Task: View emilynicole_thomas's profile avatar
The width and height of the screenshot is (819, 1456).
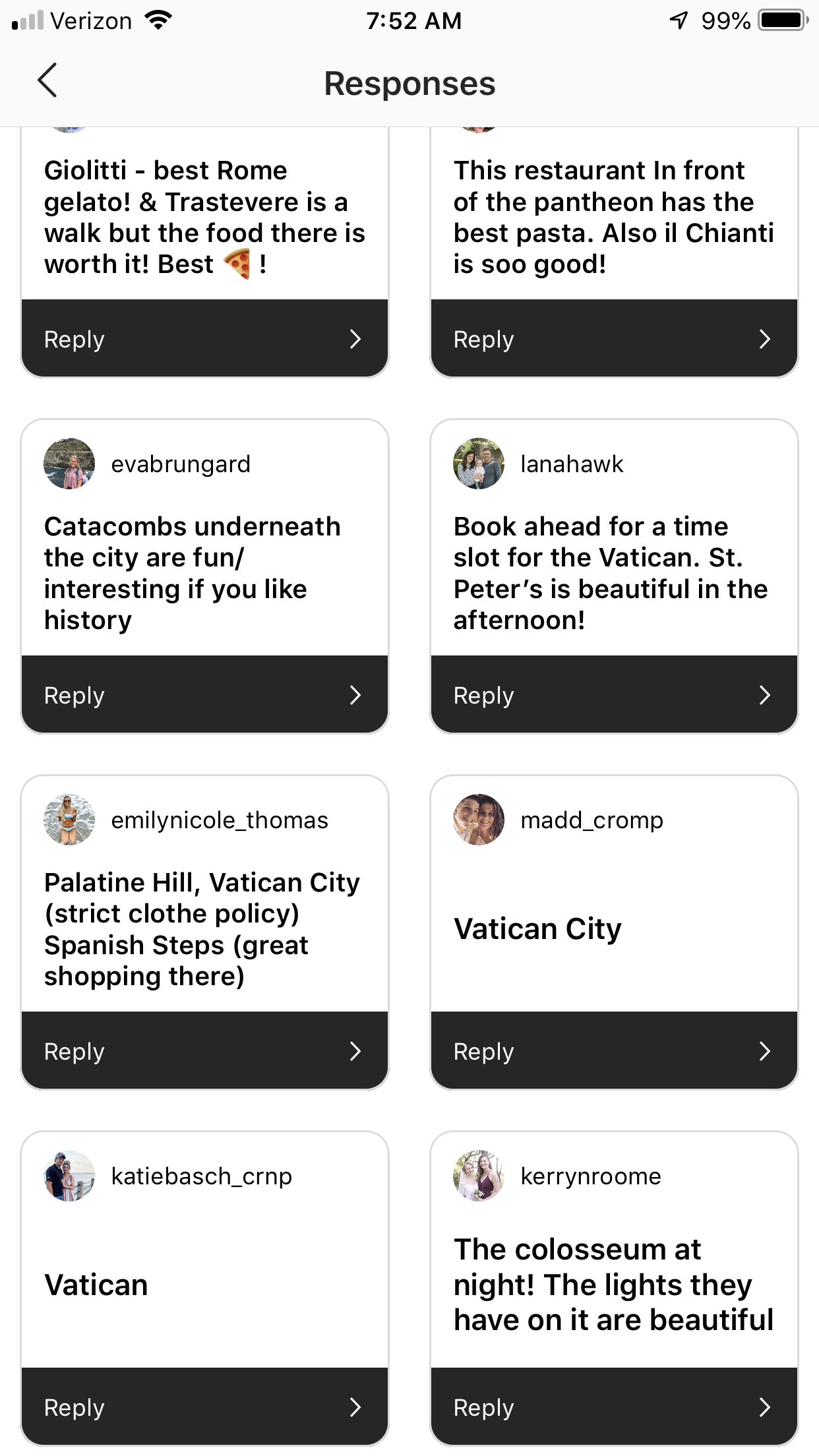Action: point(69,820)
